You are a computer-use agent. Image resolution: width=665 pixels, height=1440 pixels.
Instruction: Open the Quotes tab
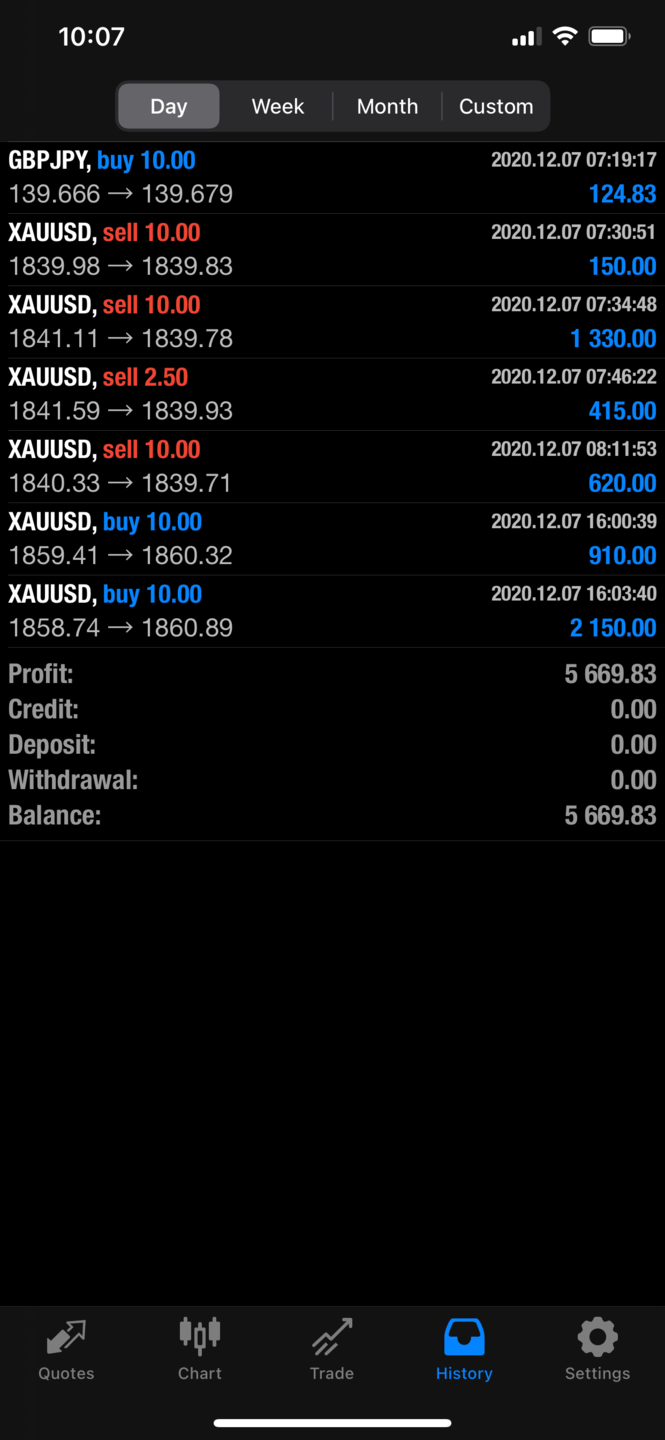(66, 1350)
